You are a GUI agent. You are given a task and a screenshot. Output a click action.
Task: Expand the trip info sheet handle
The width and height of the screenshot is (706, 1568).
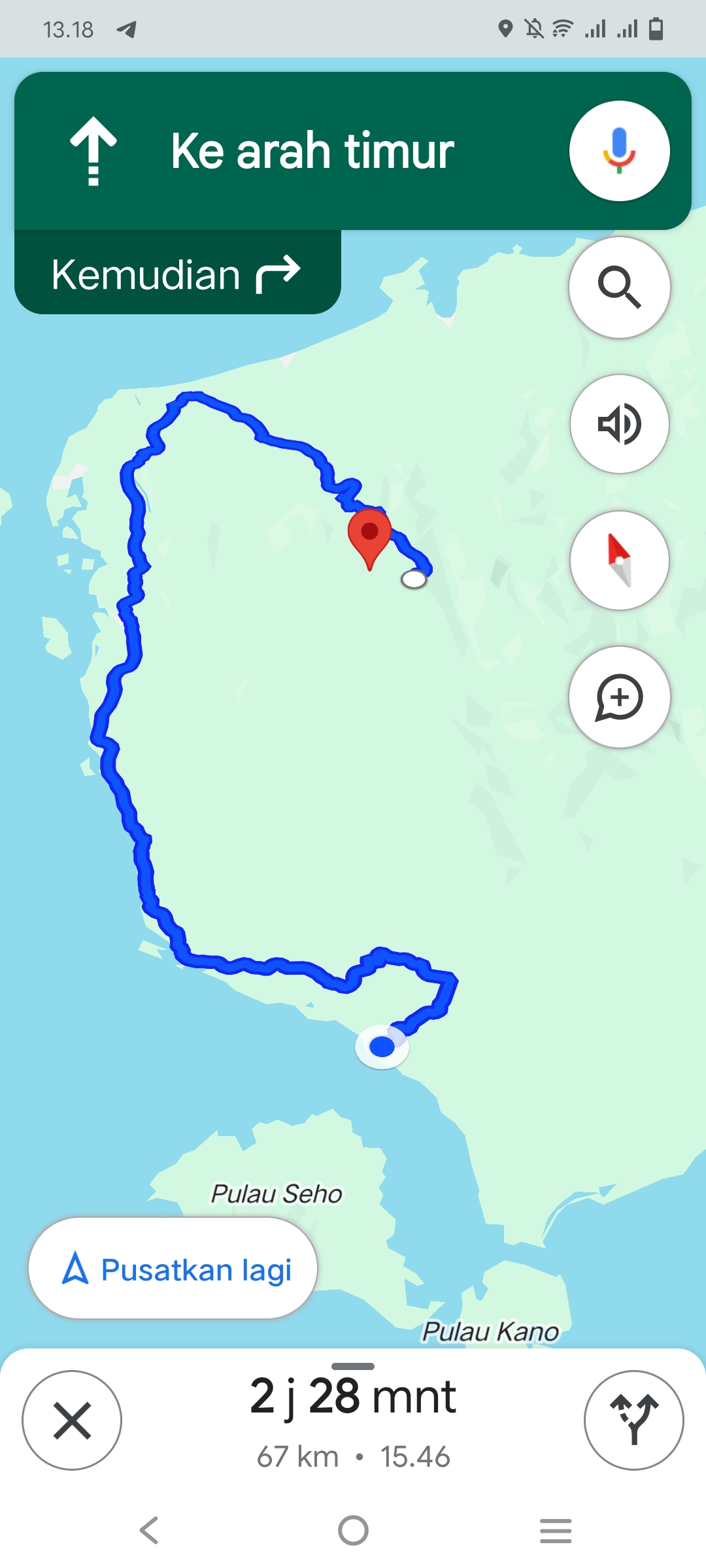point(353,1366)
